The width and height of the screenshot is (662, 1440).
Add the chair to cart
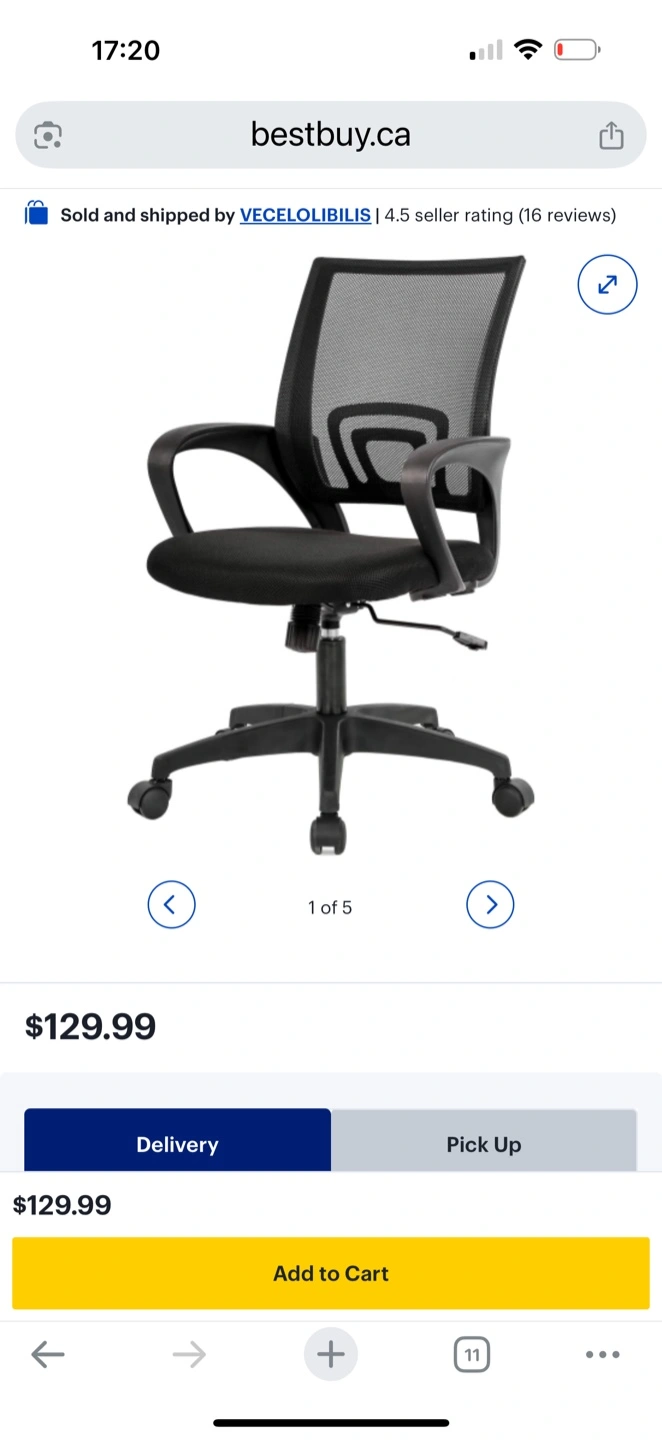331,1273
